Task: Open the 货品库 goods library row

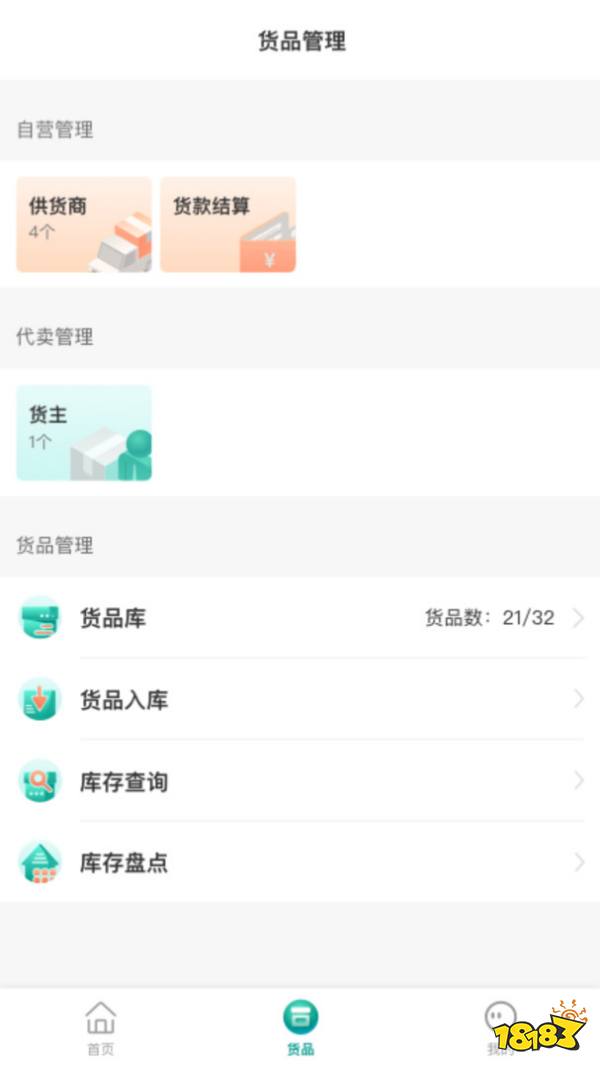Action: [300, 618]
